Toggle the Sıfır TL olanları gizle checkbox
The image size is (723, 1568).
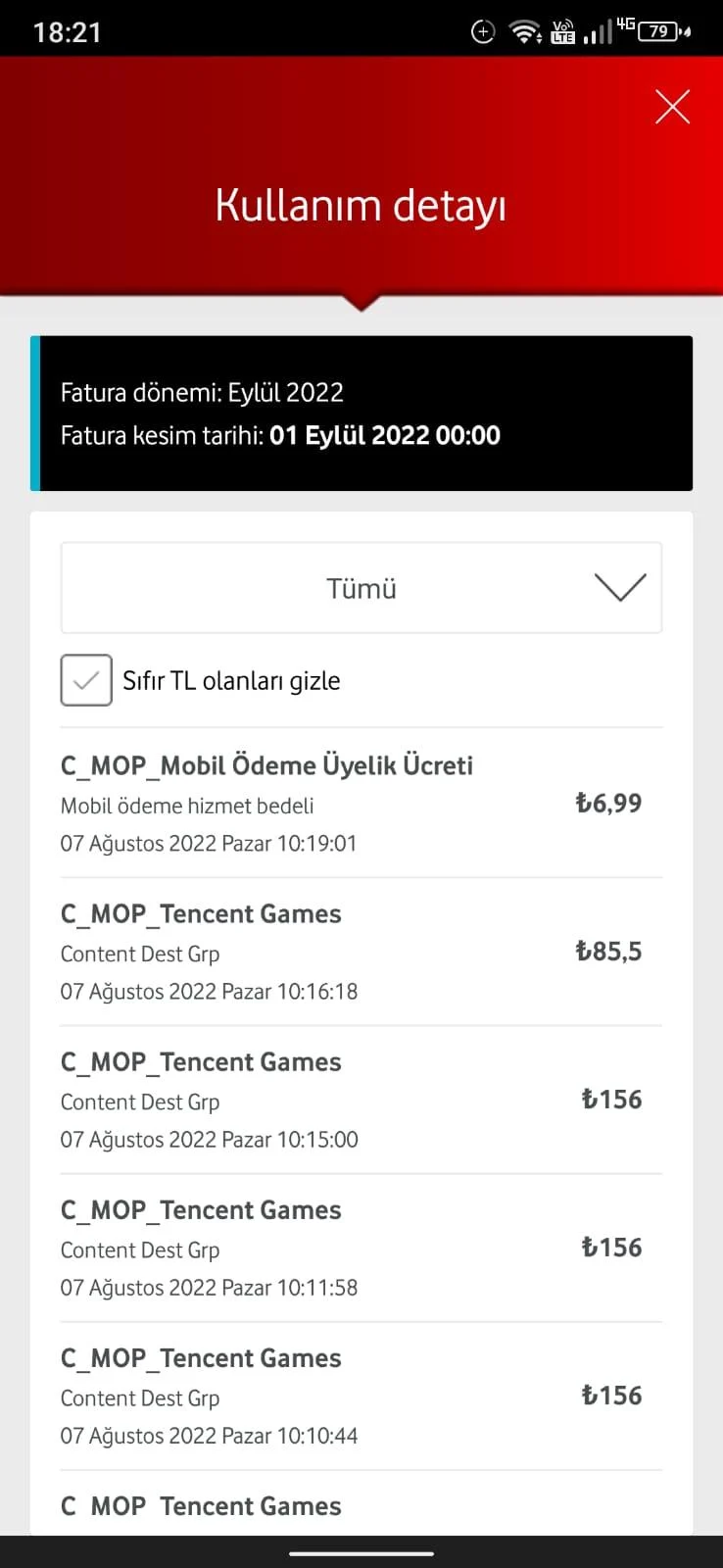click(x=86, y=680)
